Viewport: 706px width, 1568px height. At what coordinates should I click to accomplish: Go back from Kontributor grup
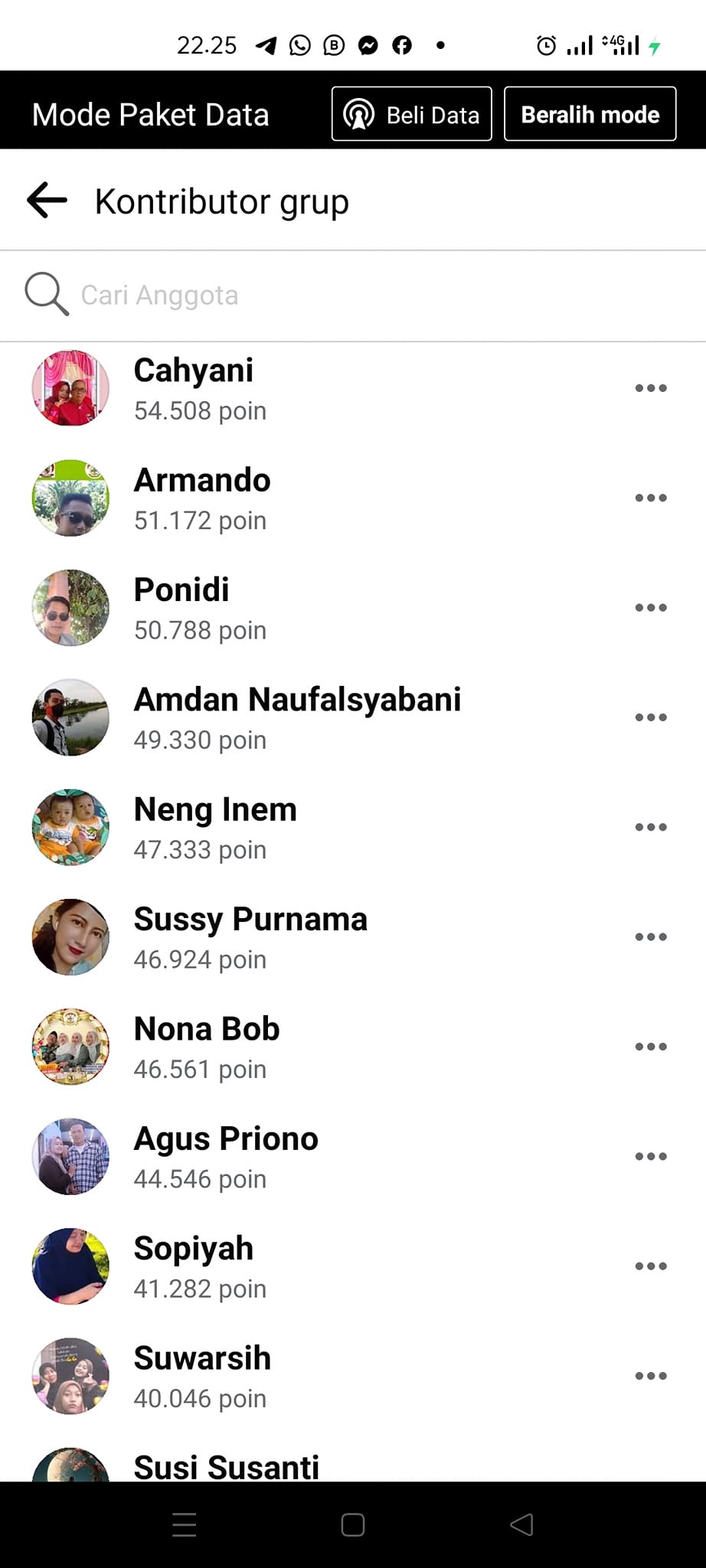click(47, 201)
